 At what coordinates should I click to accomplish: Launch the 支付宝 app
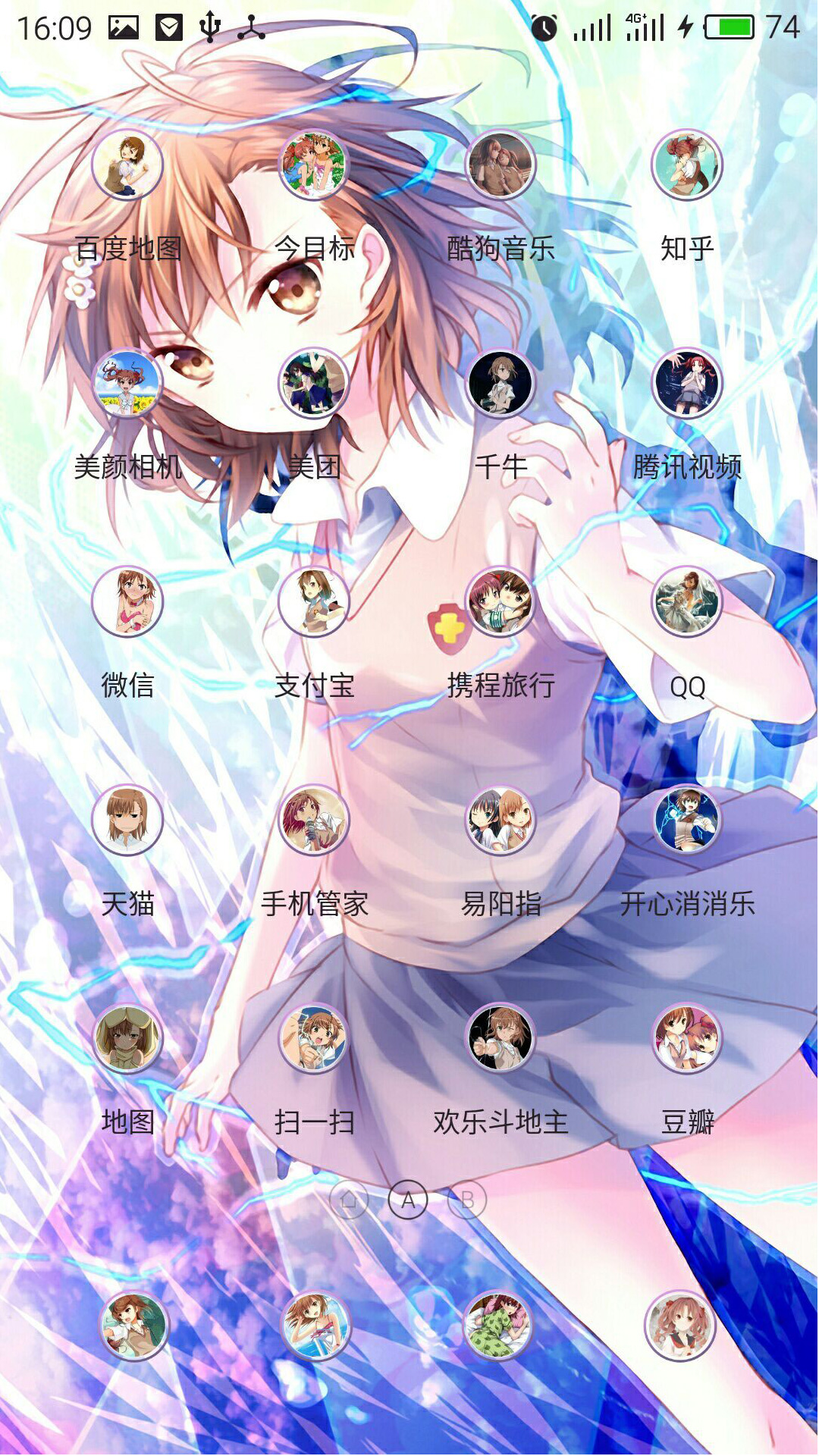[x=314, y=602]
